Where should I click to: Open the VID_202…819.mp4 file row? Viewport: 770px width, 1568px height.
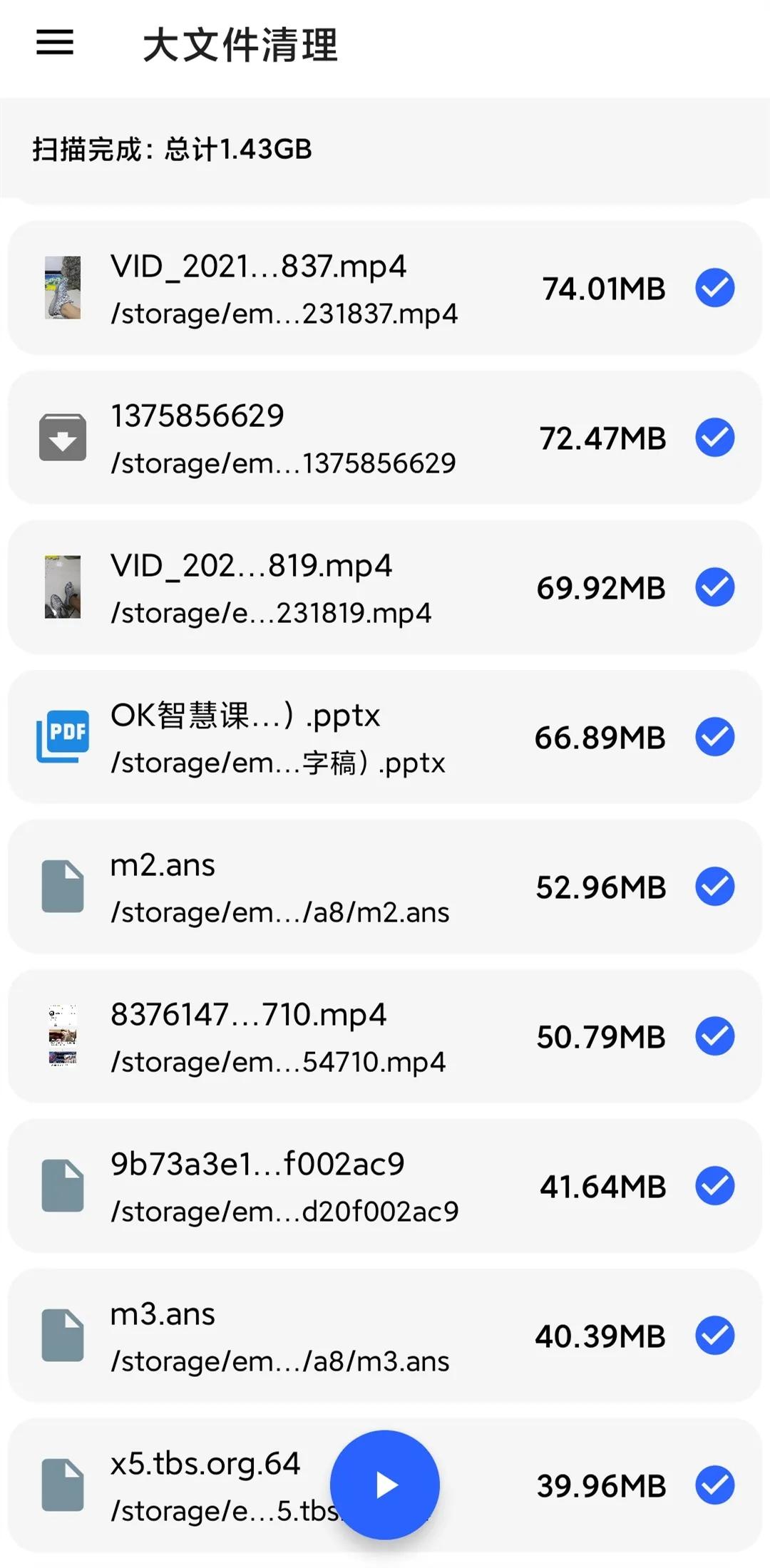pyautogui.click(x=285, y=587)
